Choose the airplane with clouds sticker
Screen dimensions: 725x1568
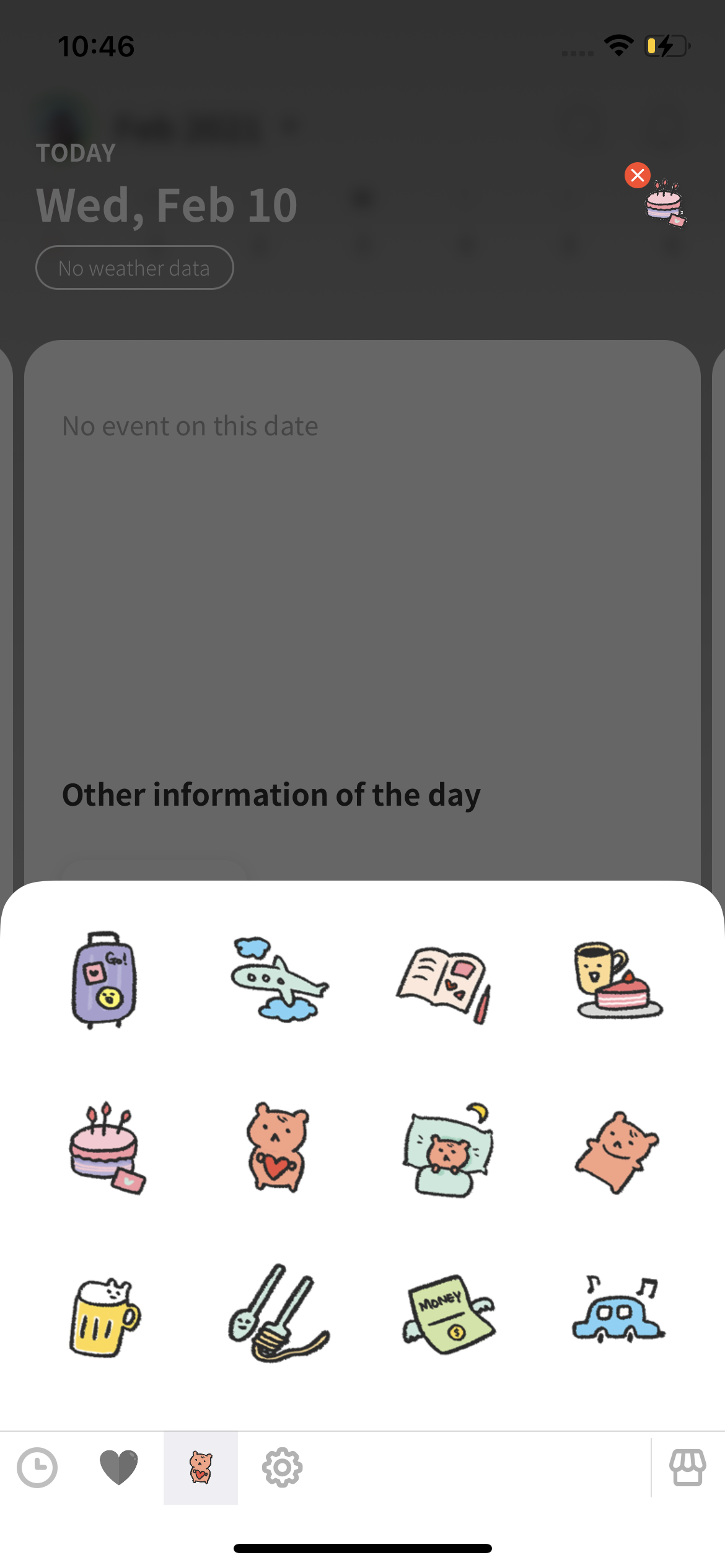[279, 980]
